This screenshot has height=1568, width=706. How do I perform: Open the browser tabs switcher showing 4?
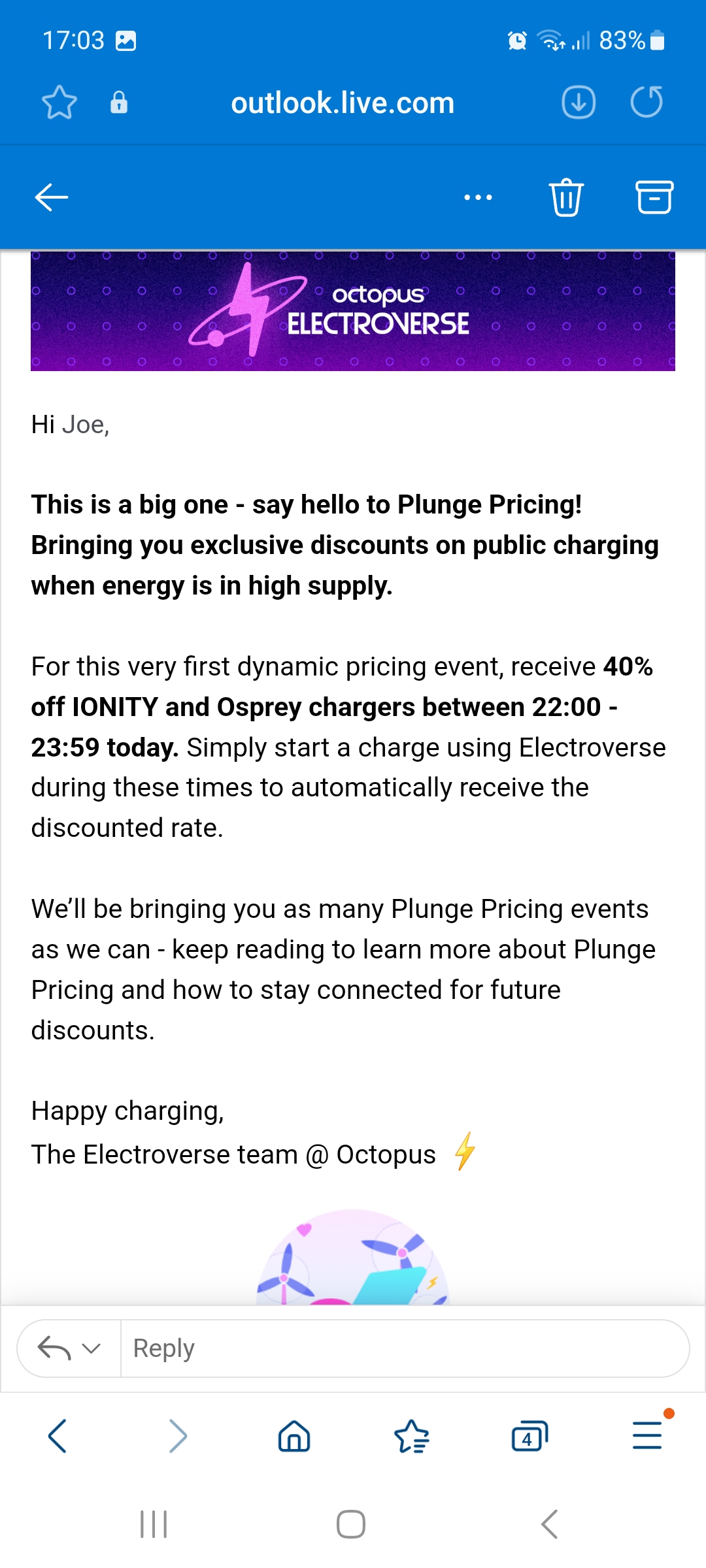(529, 1436)
